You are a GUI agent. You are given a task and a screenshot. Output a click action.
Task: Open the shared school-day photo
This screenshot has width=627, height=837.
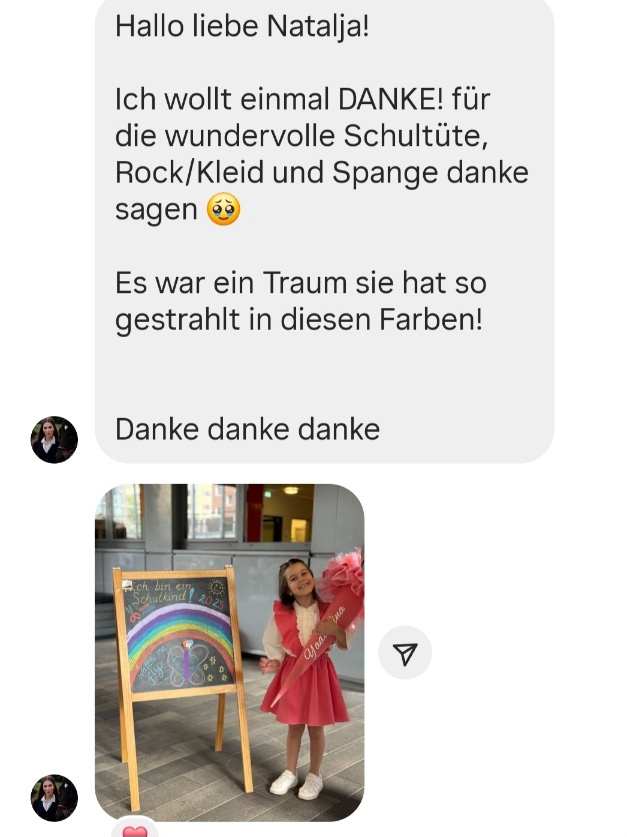(229, 652)
